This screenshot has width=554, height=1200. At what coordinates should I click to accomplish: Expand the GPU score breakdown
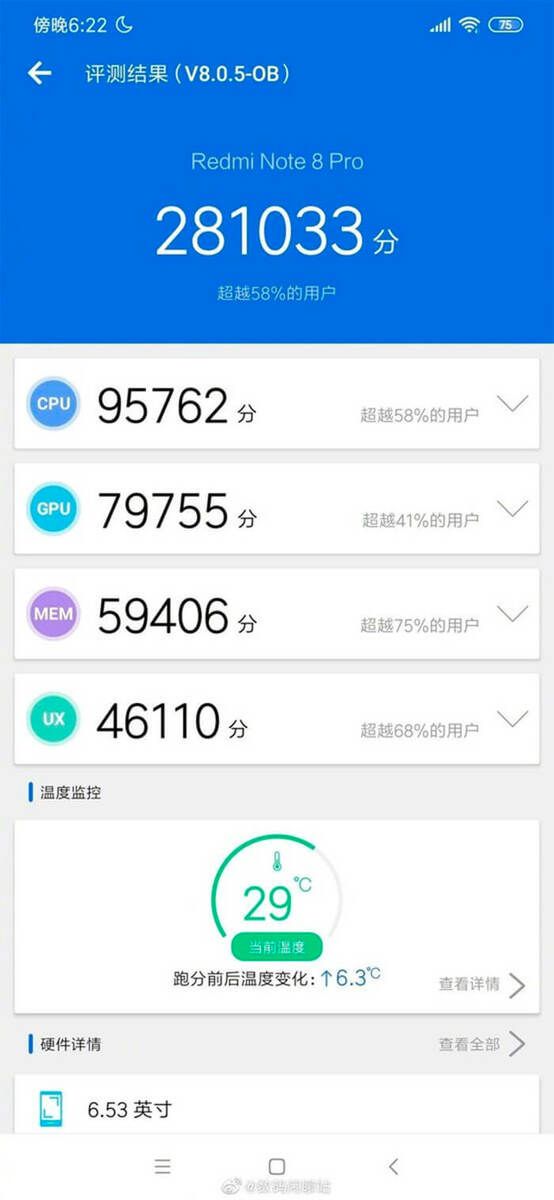tap(512, 509)
